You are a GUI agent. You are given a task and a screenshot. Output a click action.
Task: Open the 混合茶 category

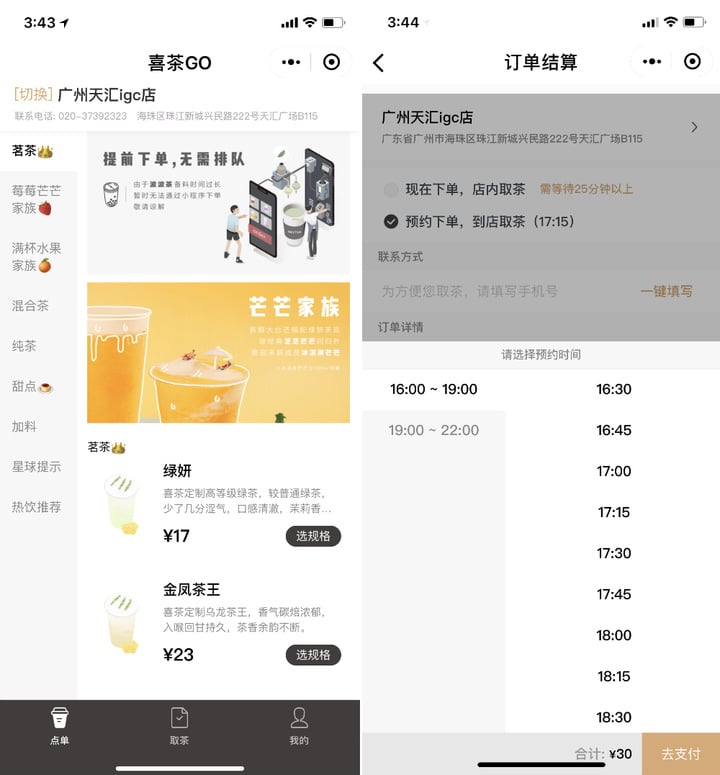tap(31, 306)
